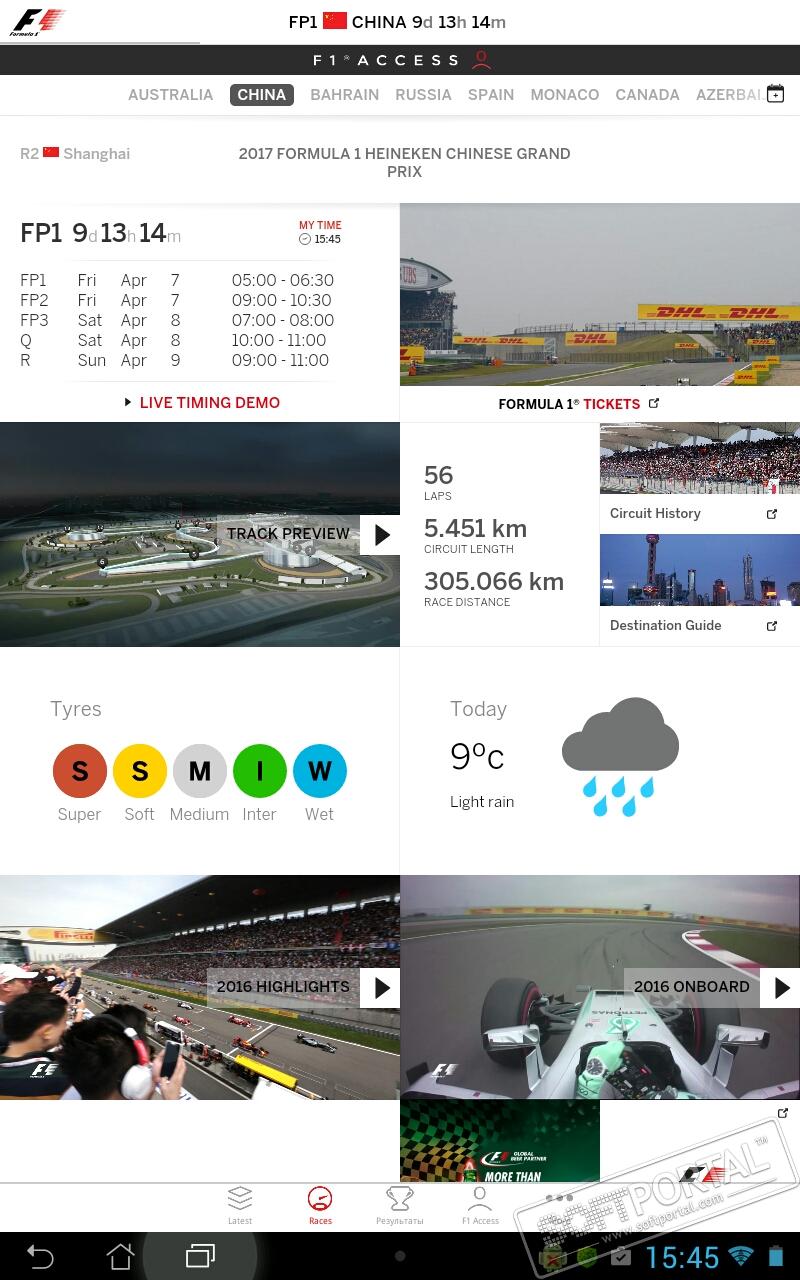The width and height of the screenshot is (800, 1280).
Task: Select the Russia race tab
Action: (x=423, y=95)
